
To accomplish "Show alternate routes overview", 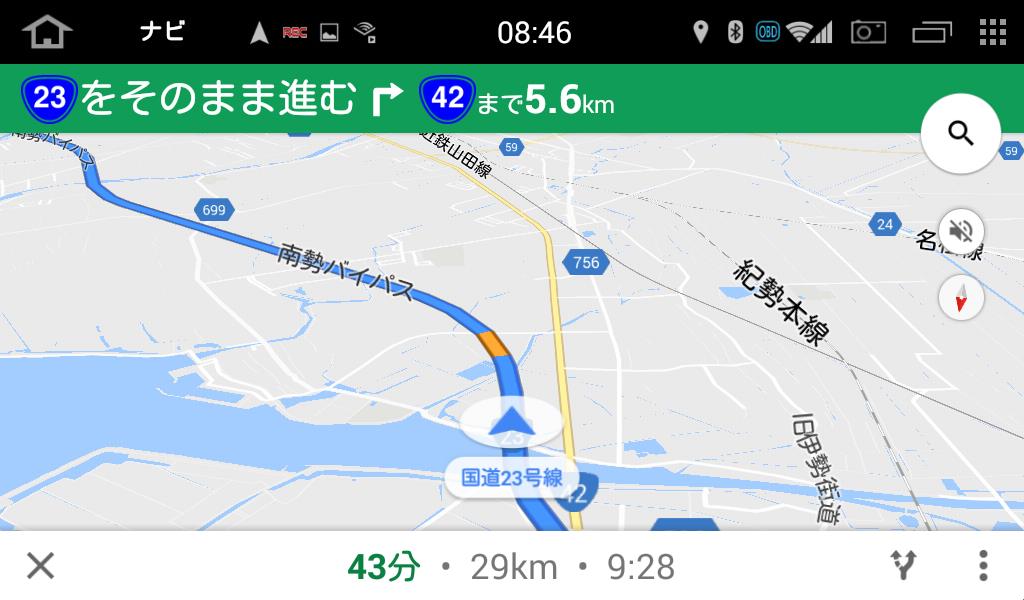I will [904, 566].
